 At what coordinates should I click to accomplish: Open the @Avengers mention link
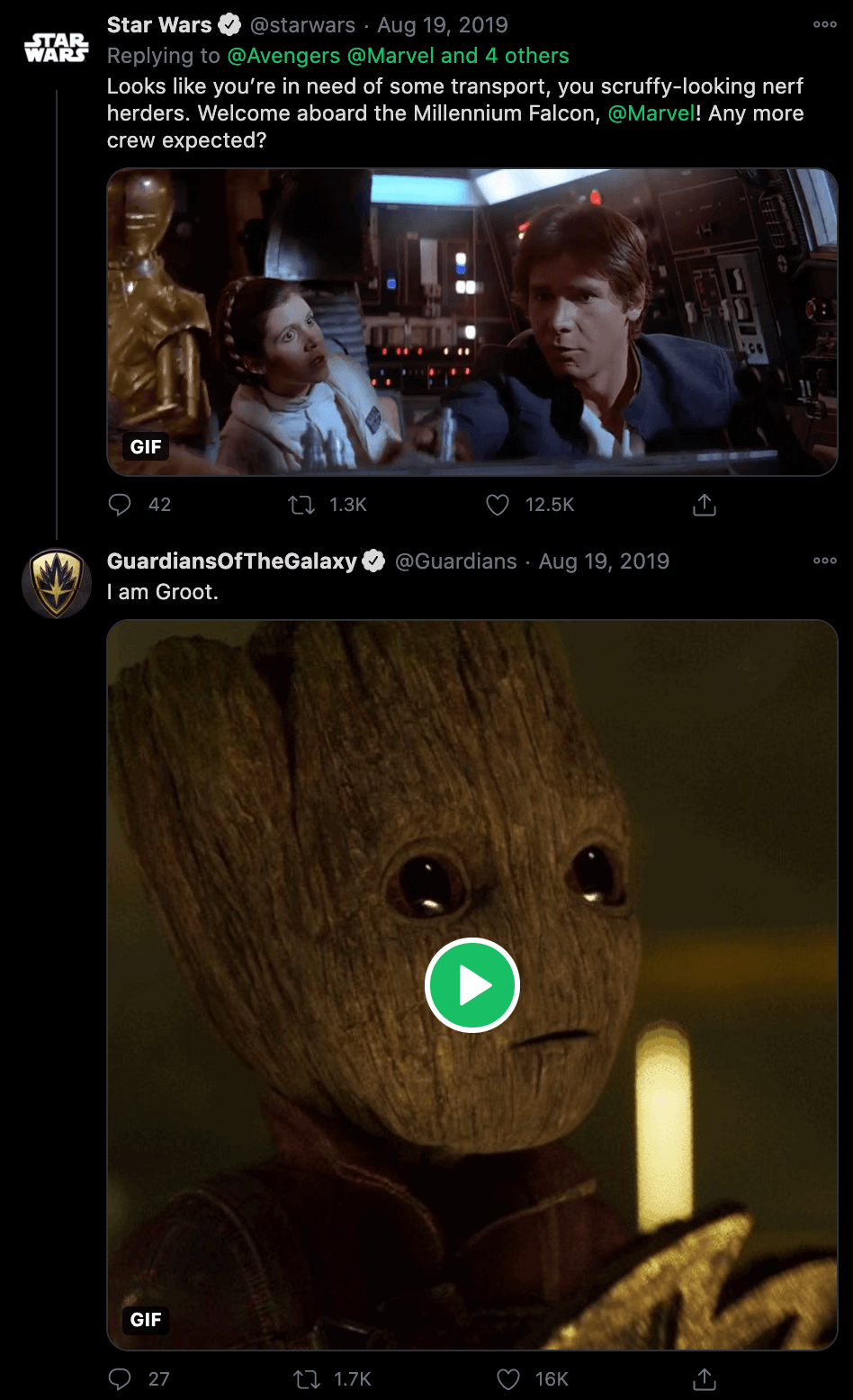(283, 56)
